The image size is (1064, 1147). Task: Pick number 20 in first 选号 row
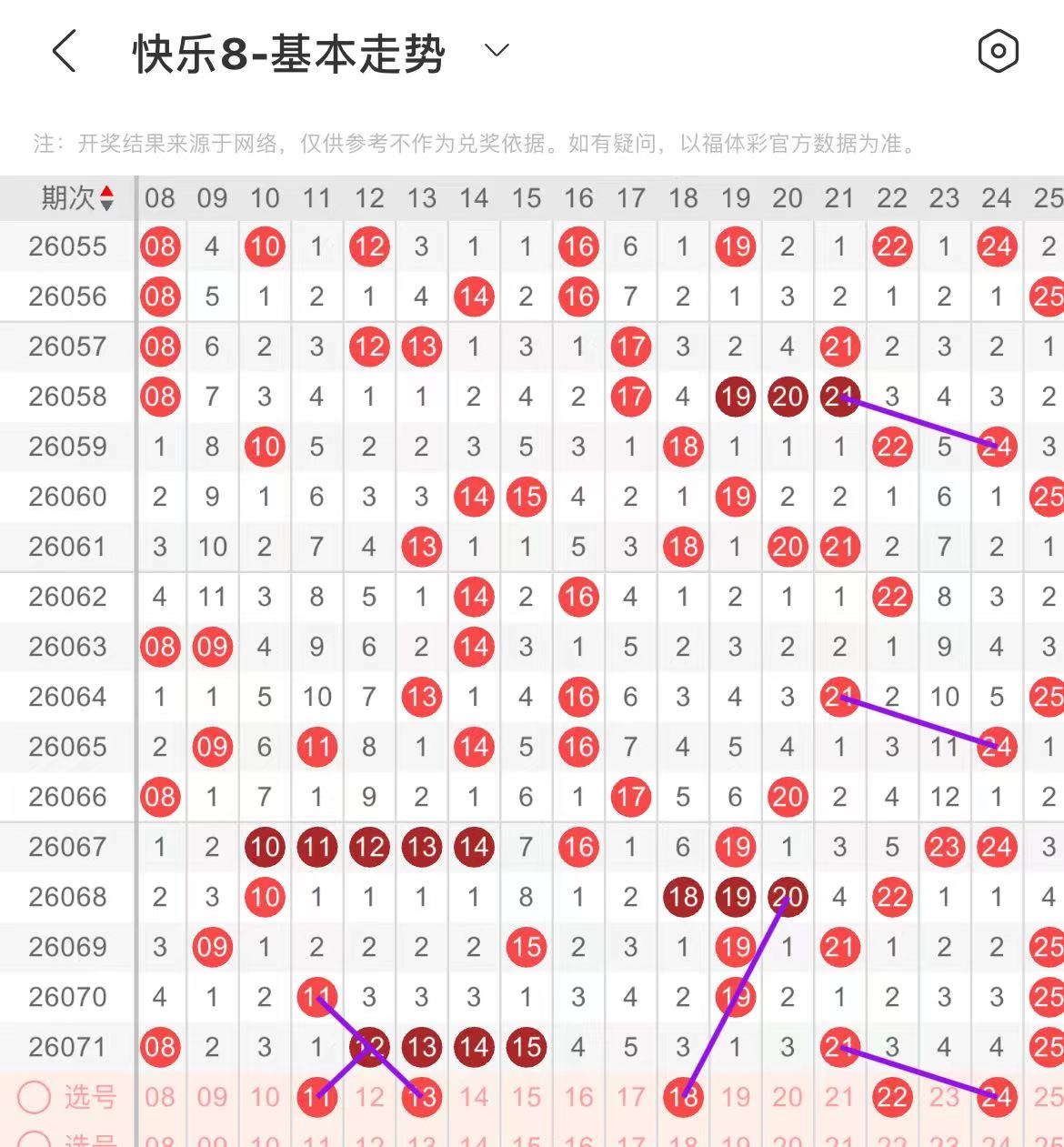788,1097
